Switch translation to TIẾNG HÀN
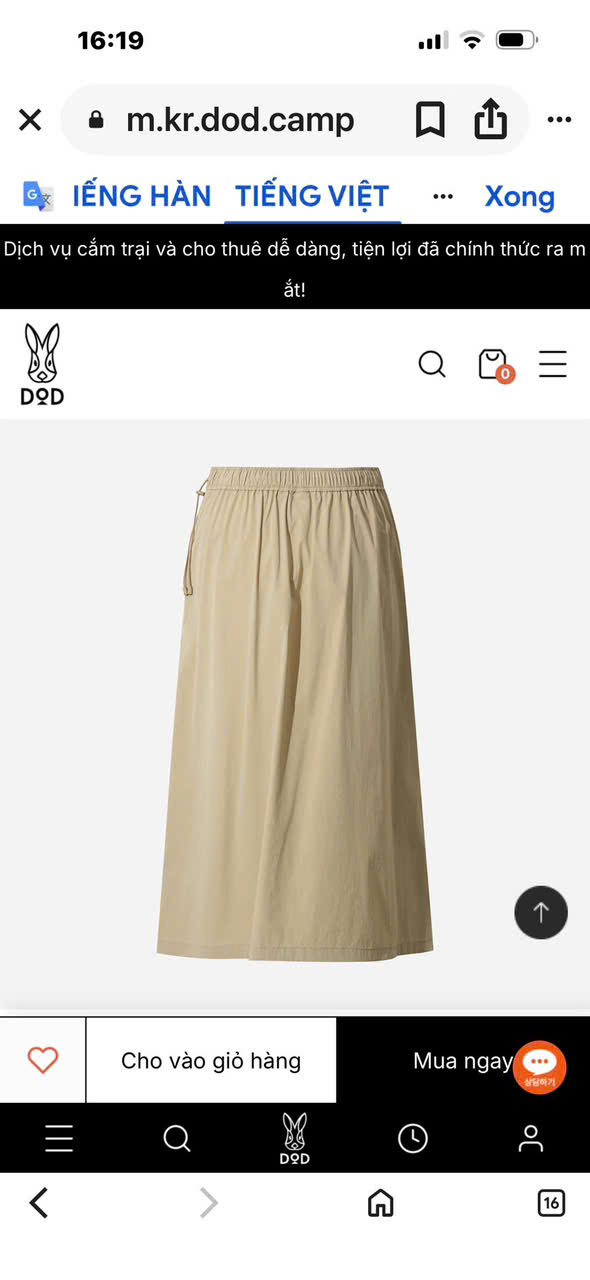The height and width of the screenshot is (1280, 590). [x=141, y=196]
